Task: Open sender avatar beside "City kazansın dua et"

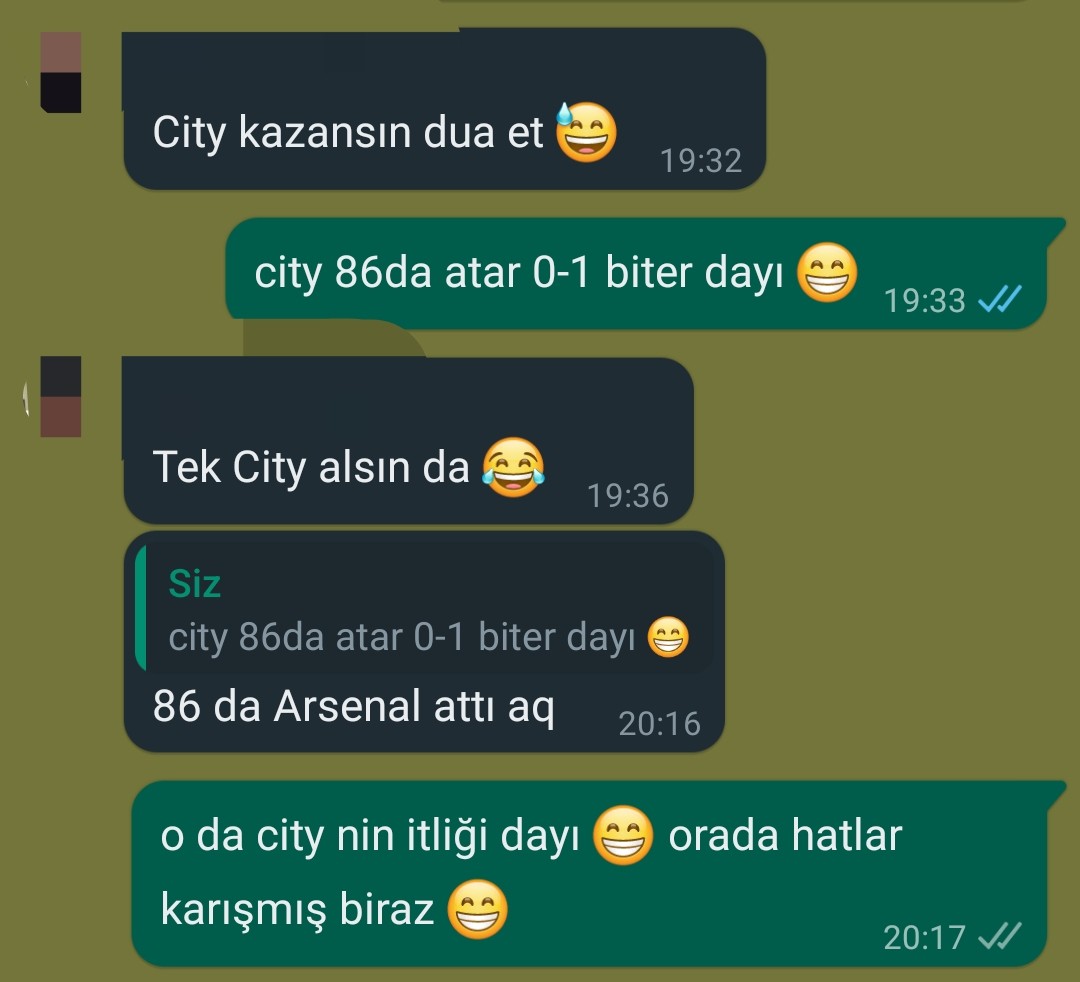Action: click(x=60, y=72)
